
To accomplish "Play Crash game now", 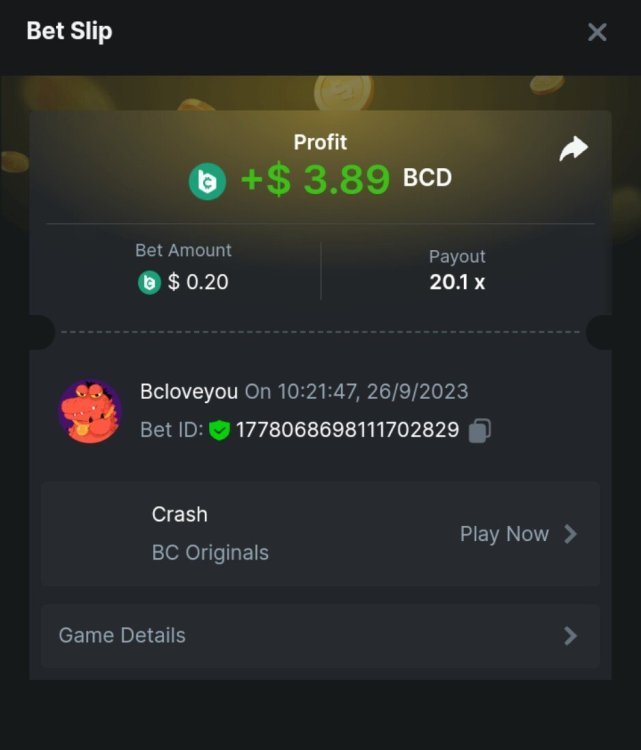I will pyautogui.click(x=517, y=534).
